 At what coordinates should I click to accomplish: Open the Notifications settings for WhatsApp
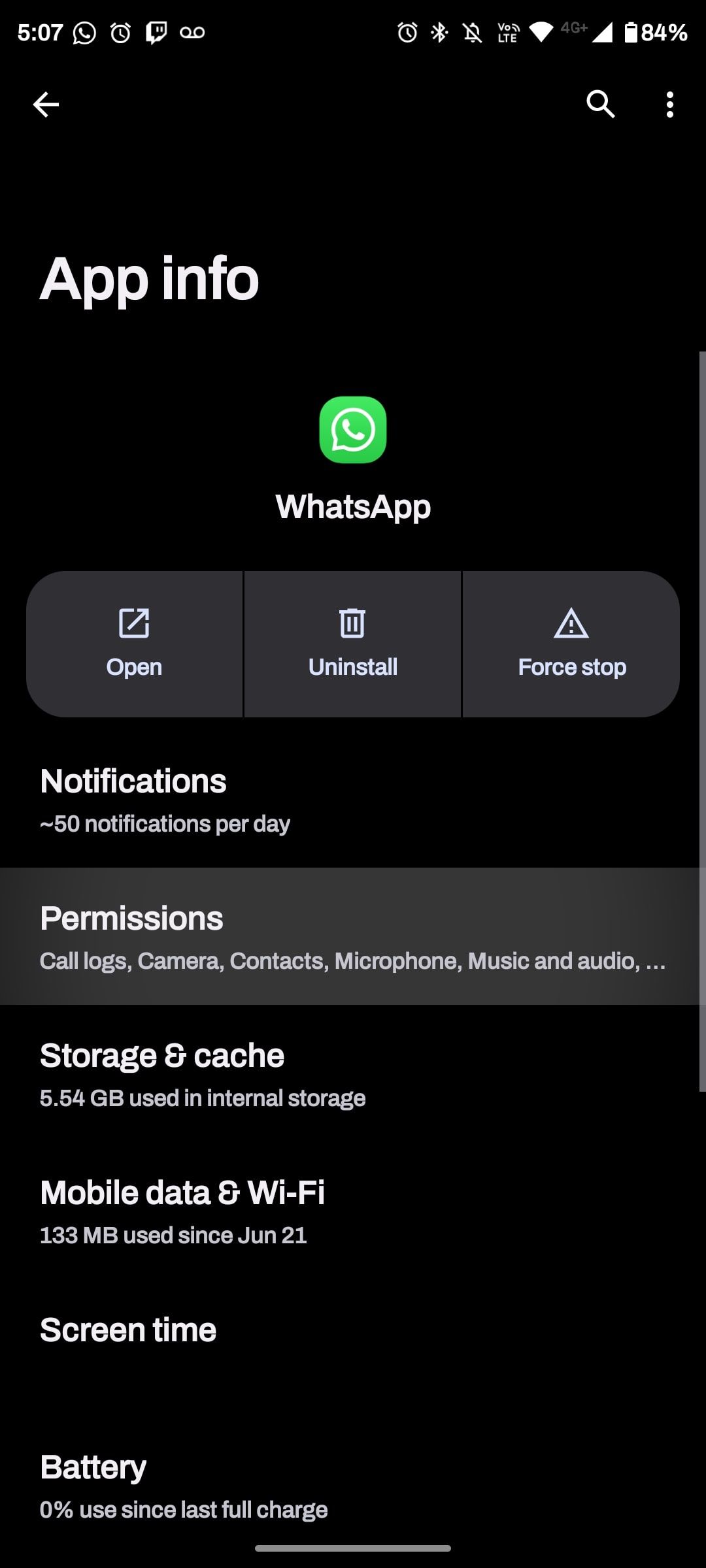353,800
